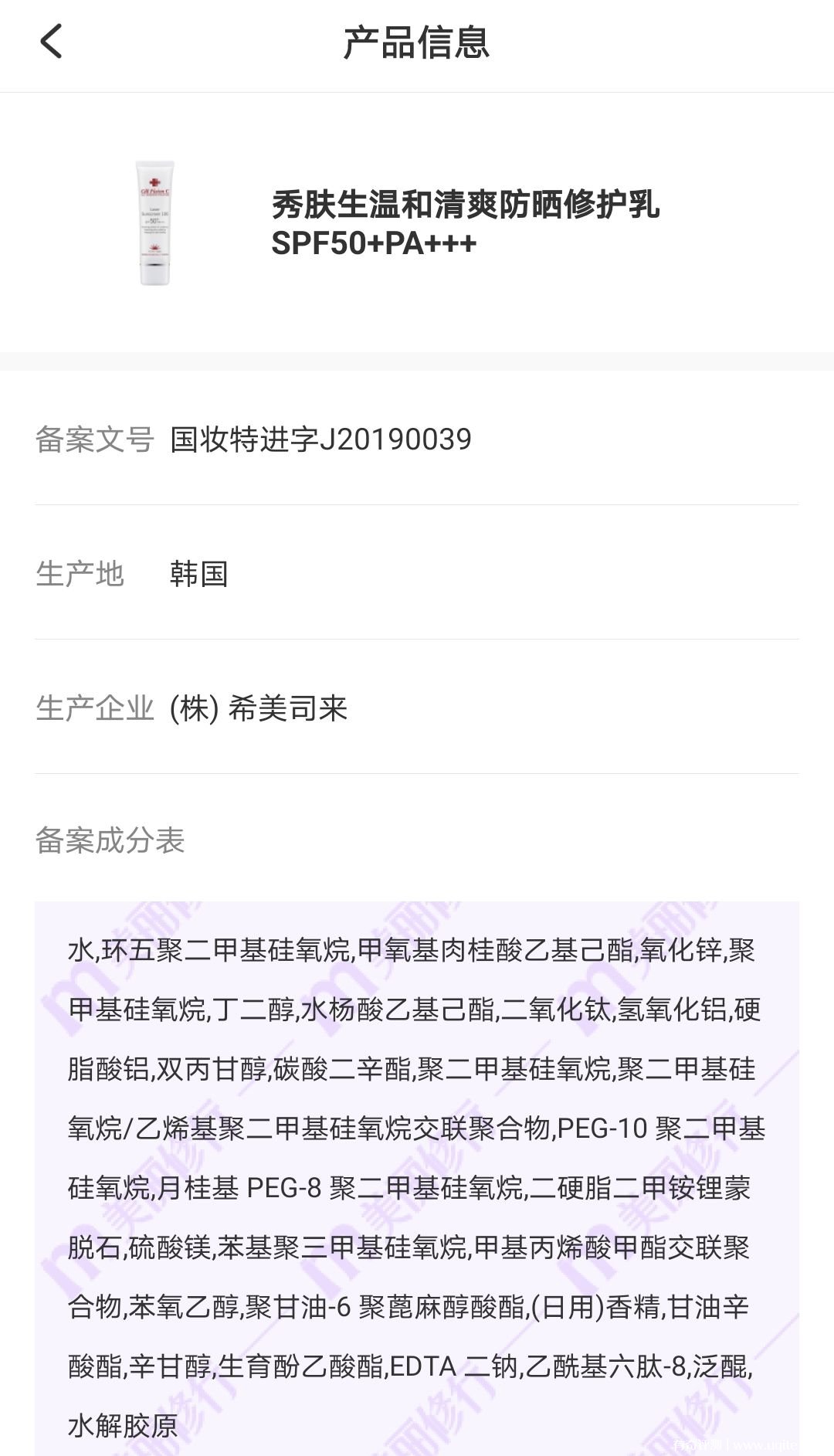Open the sunscreen product image
Screen dimensions: 834x1456
click(x=155, y=222)
